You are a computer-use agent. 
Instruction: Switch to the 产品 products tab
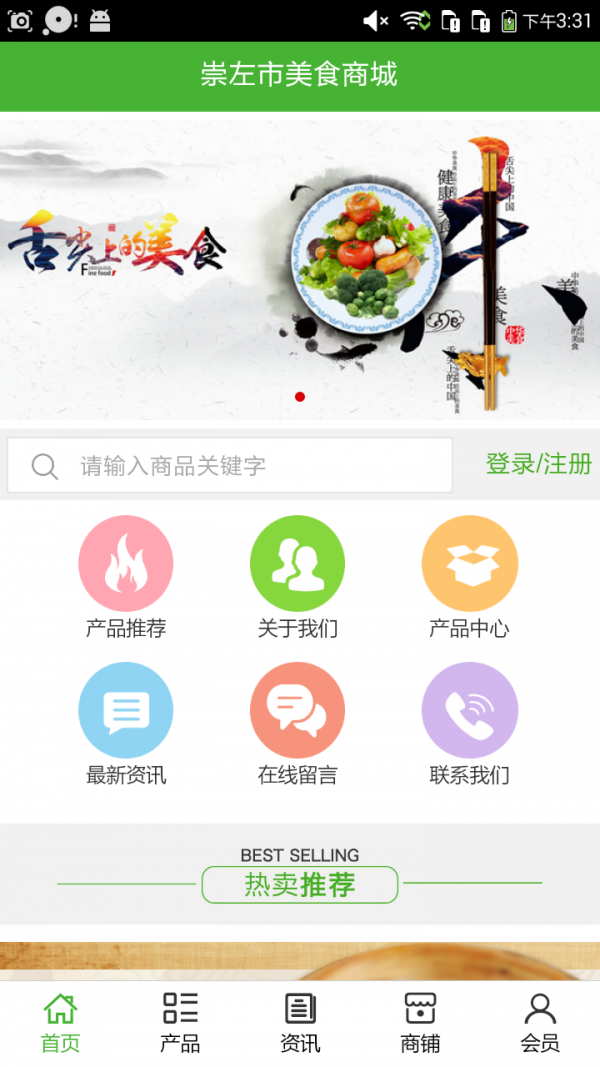tap(180, 1022)
